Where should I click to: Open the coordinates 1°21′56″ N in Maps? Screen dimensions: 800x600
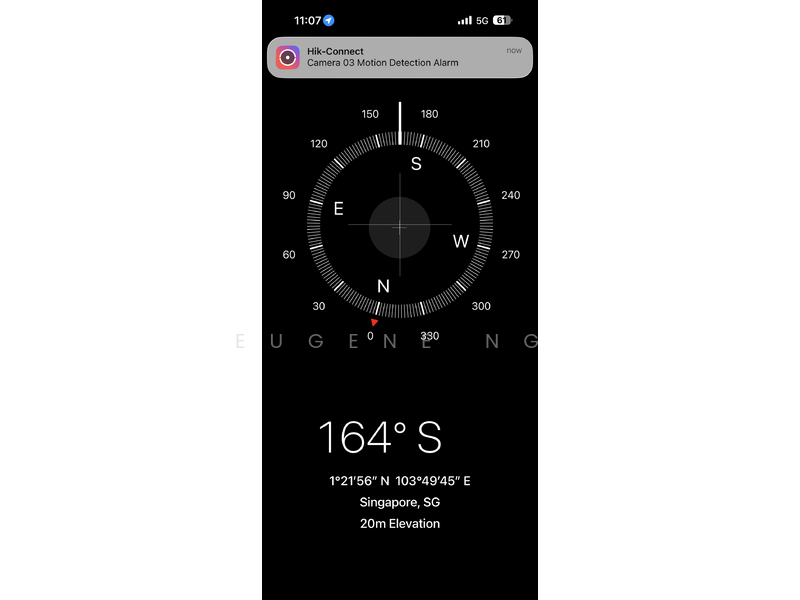click(x=400, y=481)
